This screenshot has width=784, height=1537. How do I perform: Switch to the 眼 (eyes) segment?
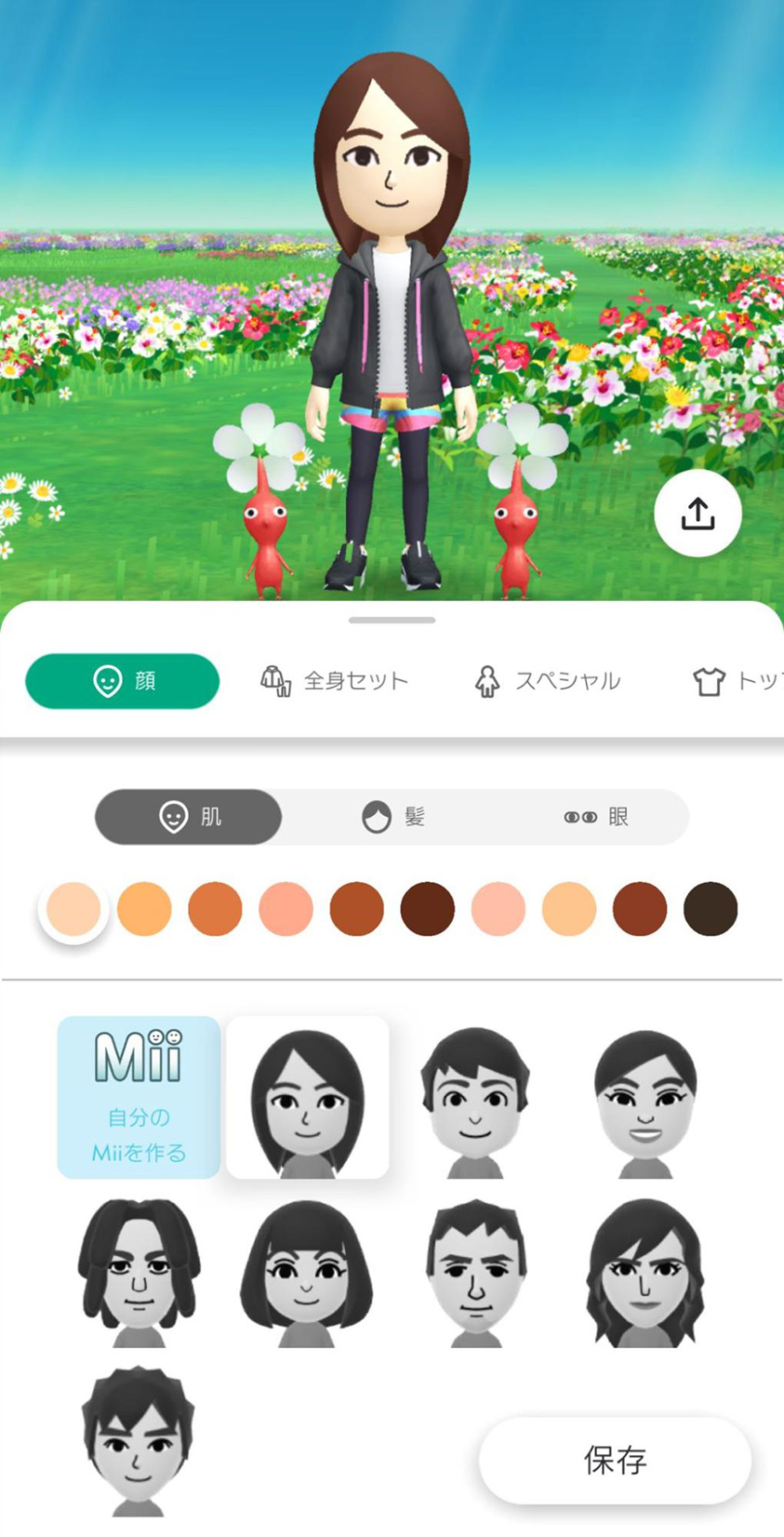click(596, 817)
